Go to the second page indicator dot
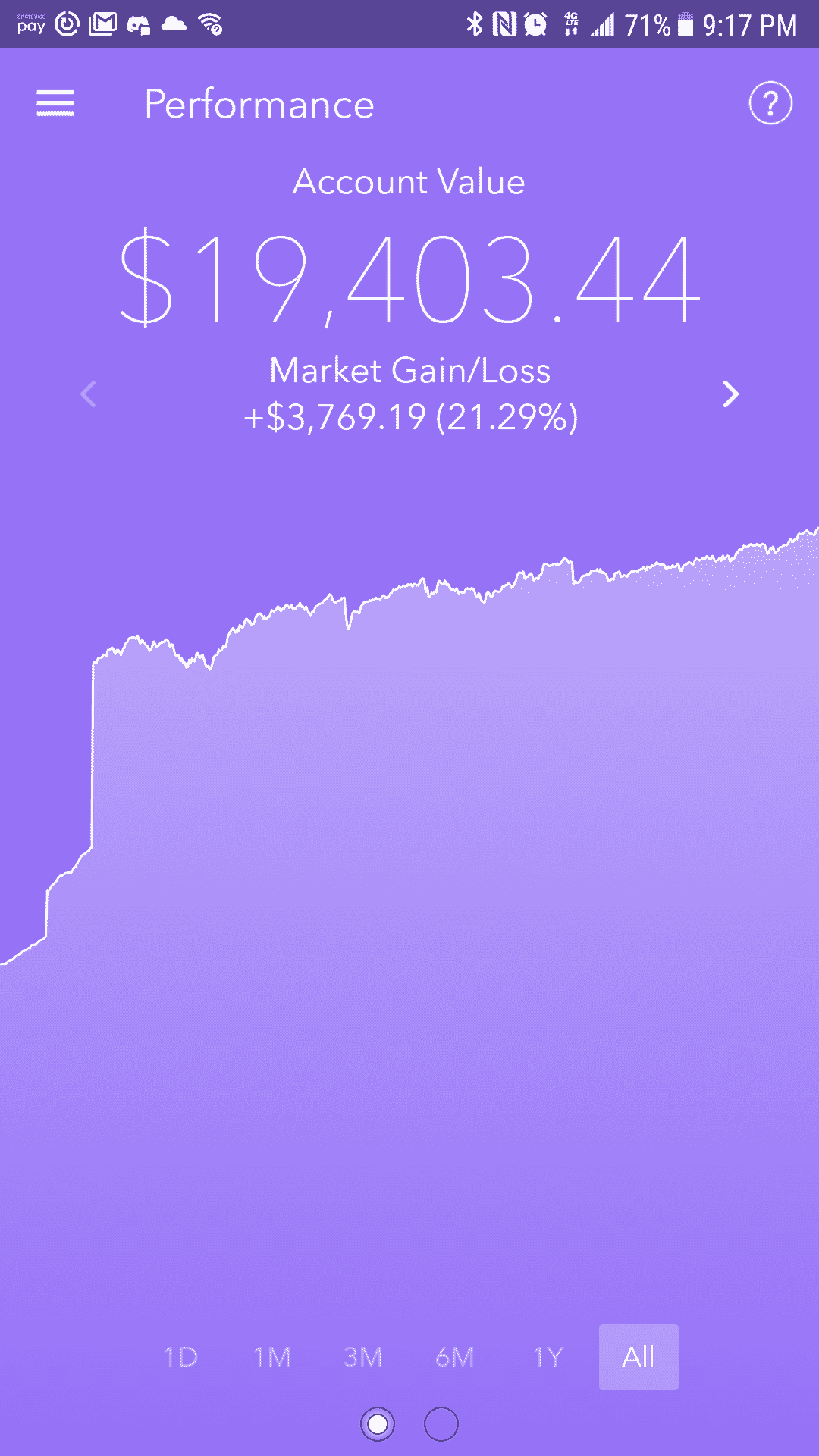 click(x=441, y=1424)
